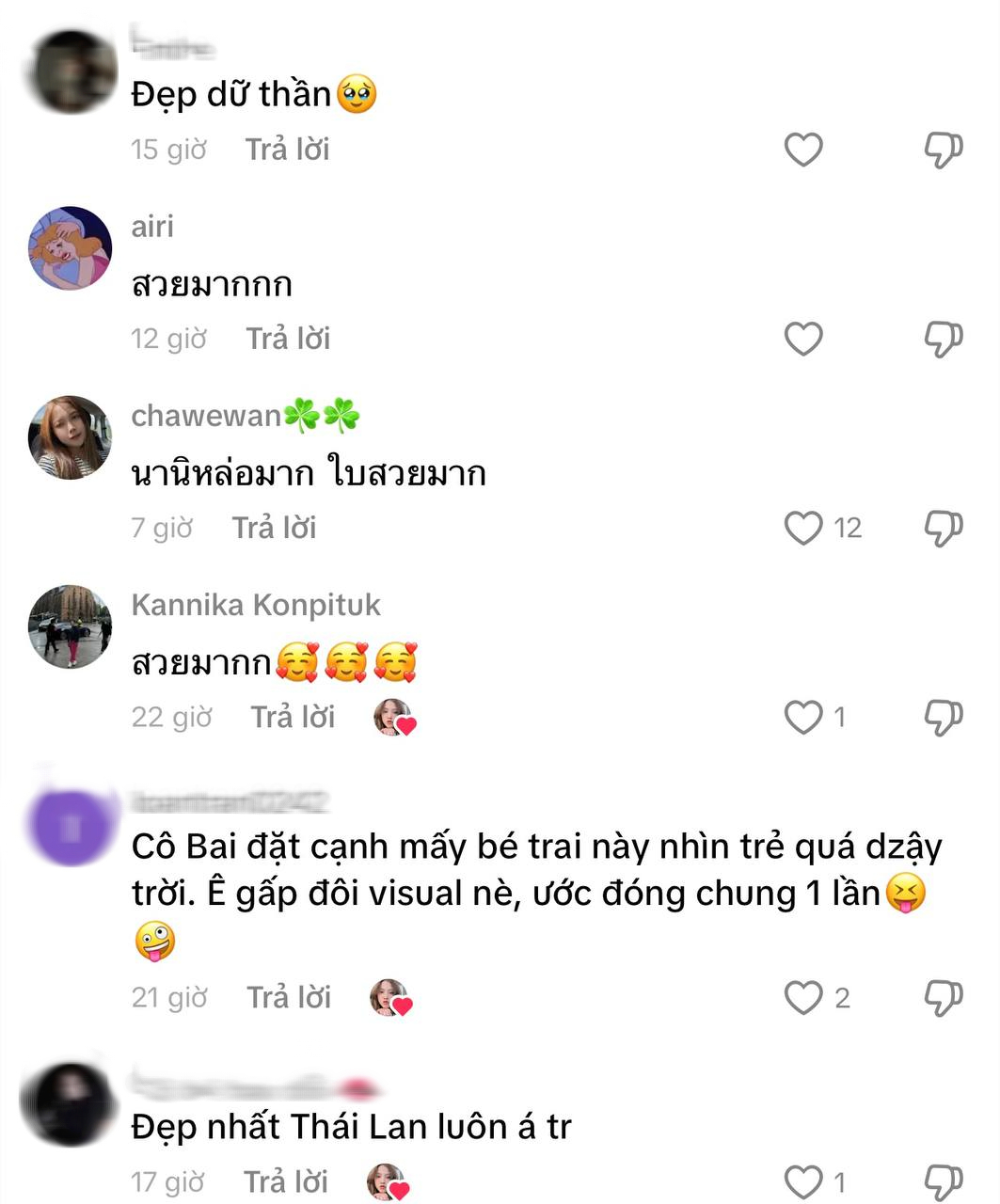
Task: Dislike the "Đẹp nhất Thái Lan" comment
Action: (944, 1180)
